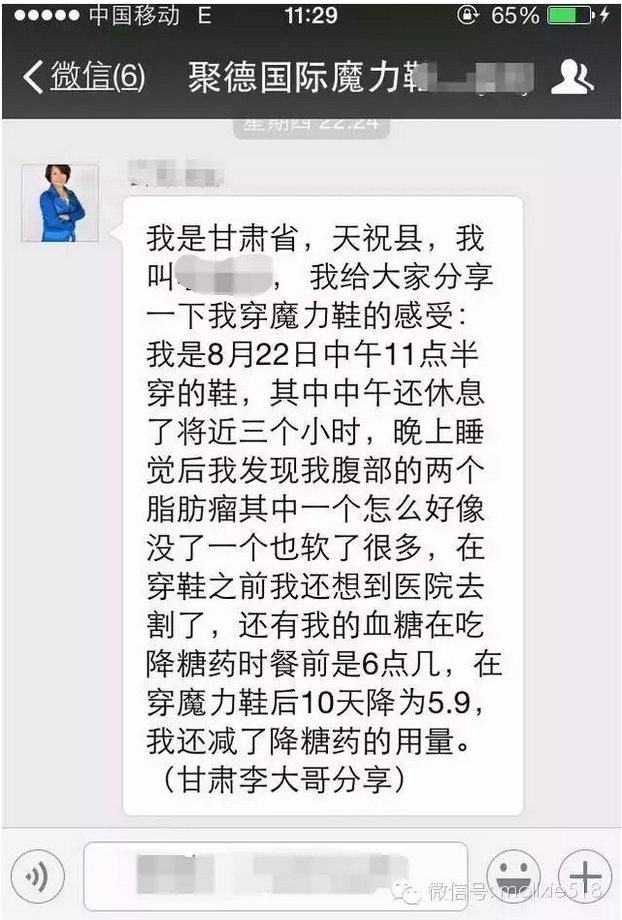Switch to voice input mode
The image size is (622, 920).
point(37,876)
